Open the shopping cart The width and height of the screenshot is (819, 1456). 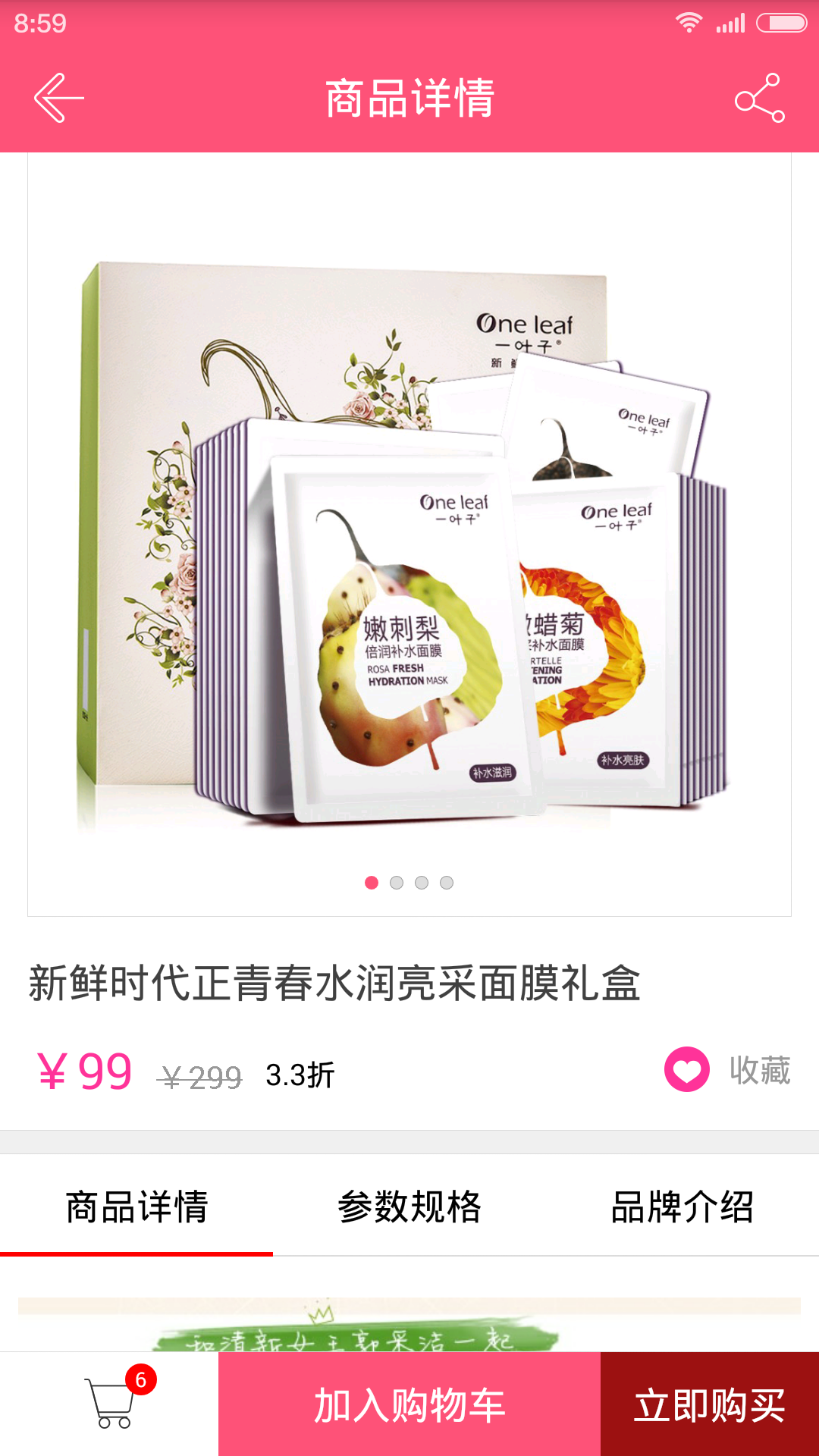click(111, 1403)
